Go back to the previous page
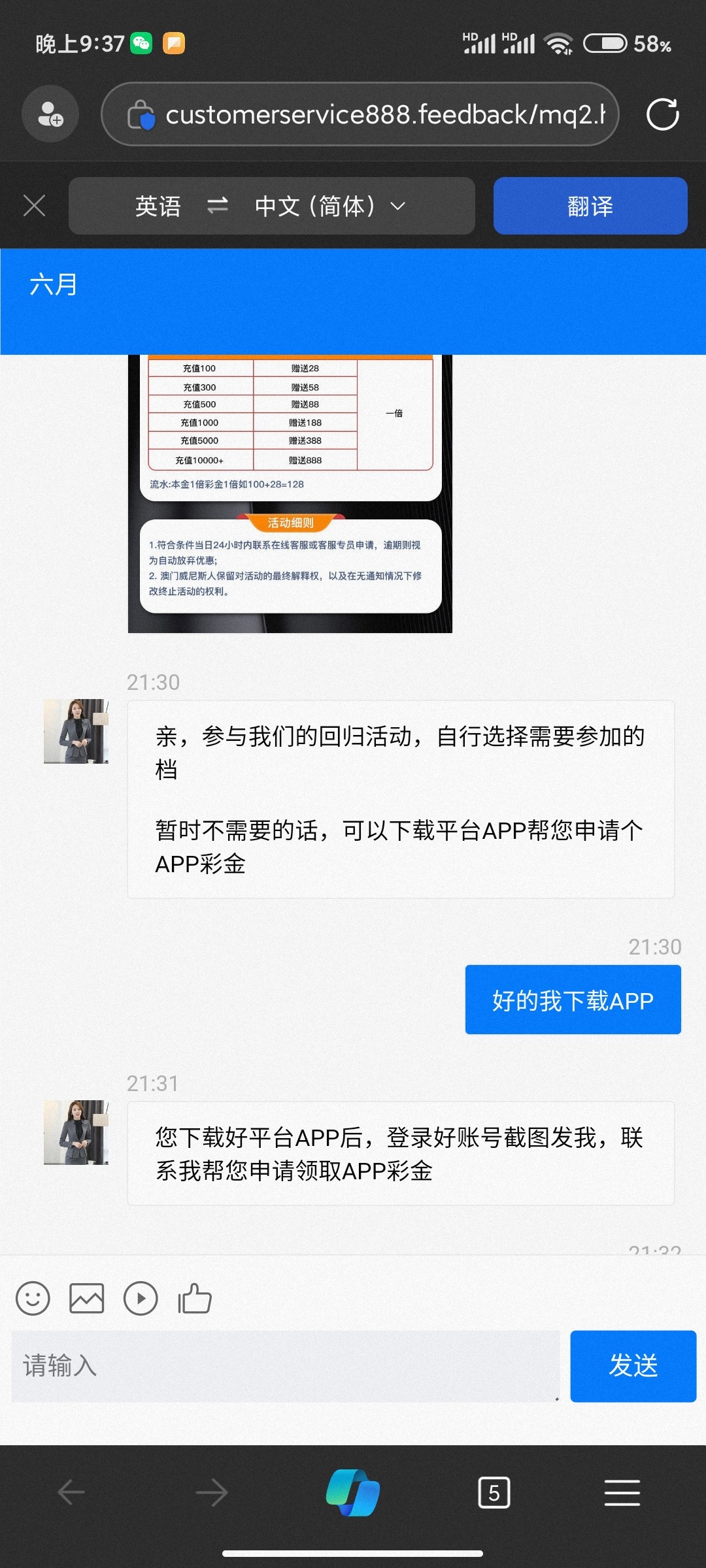The image size is (706, 1568). [x=71, y=1493]
